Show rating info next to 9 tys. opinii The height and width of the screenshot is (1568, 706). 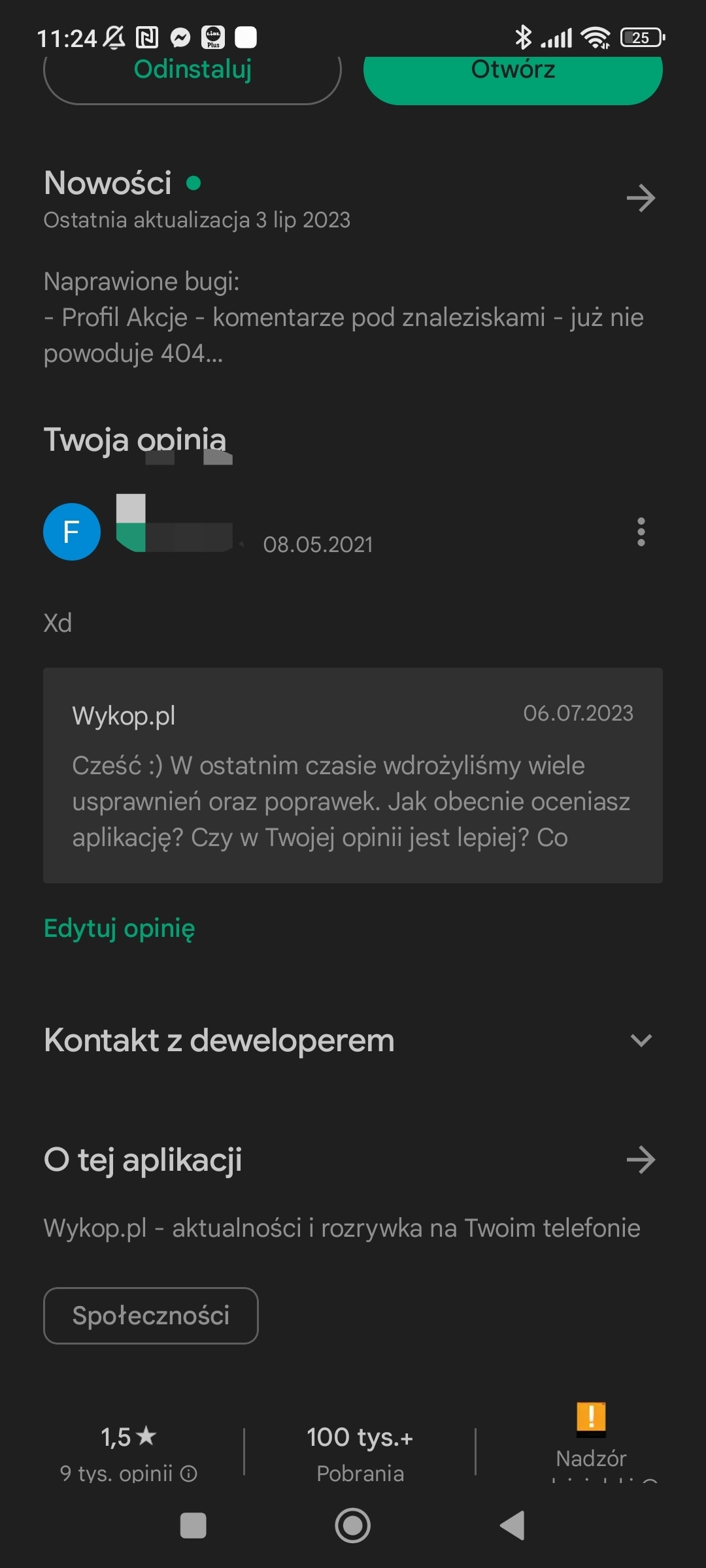pyautogui.click(x=189, y=1473)
